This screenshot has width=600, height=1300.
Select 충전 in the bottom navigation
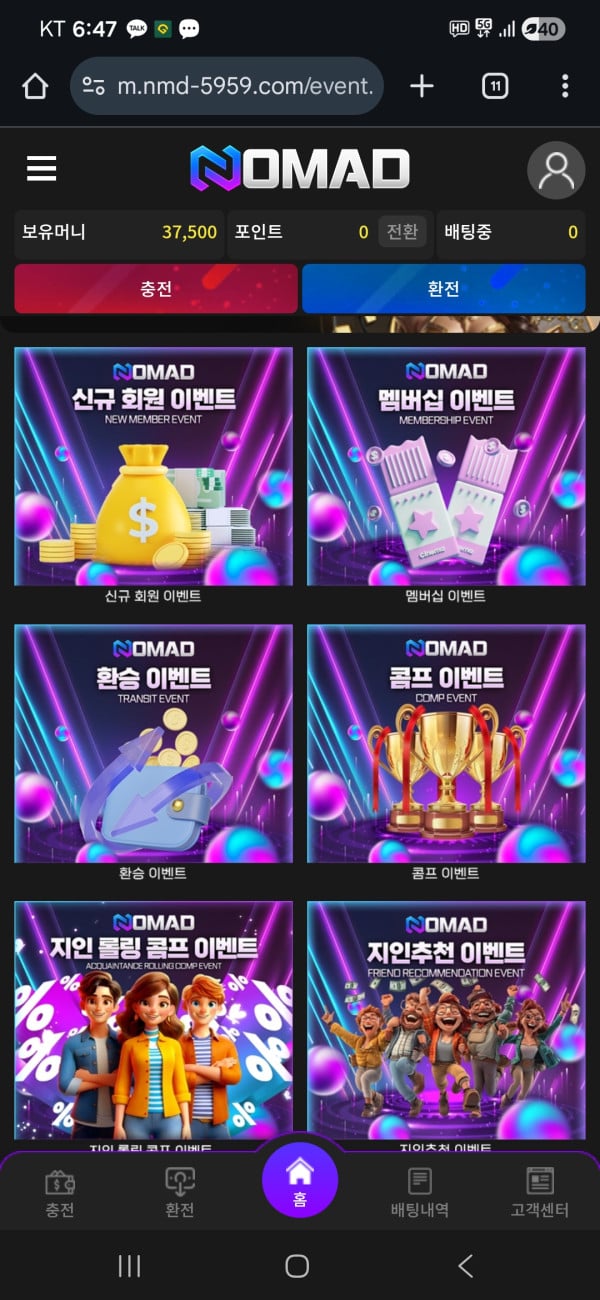[x=60, y=1194]
